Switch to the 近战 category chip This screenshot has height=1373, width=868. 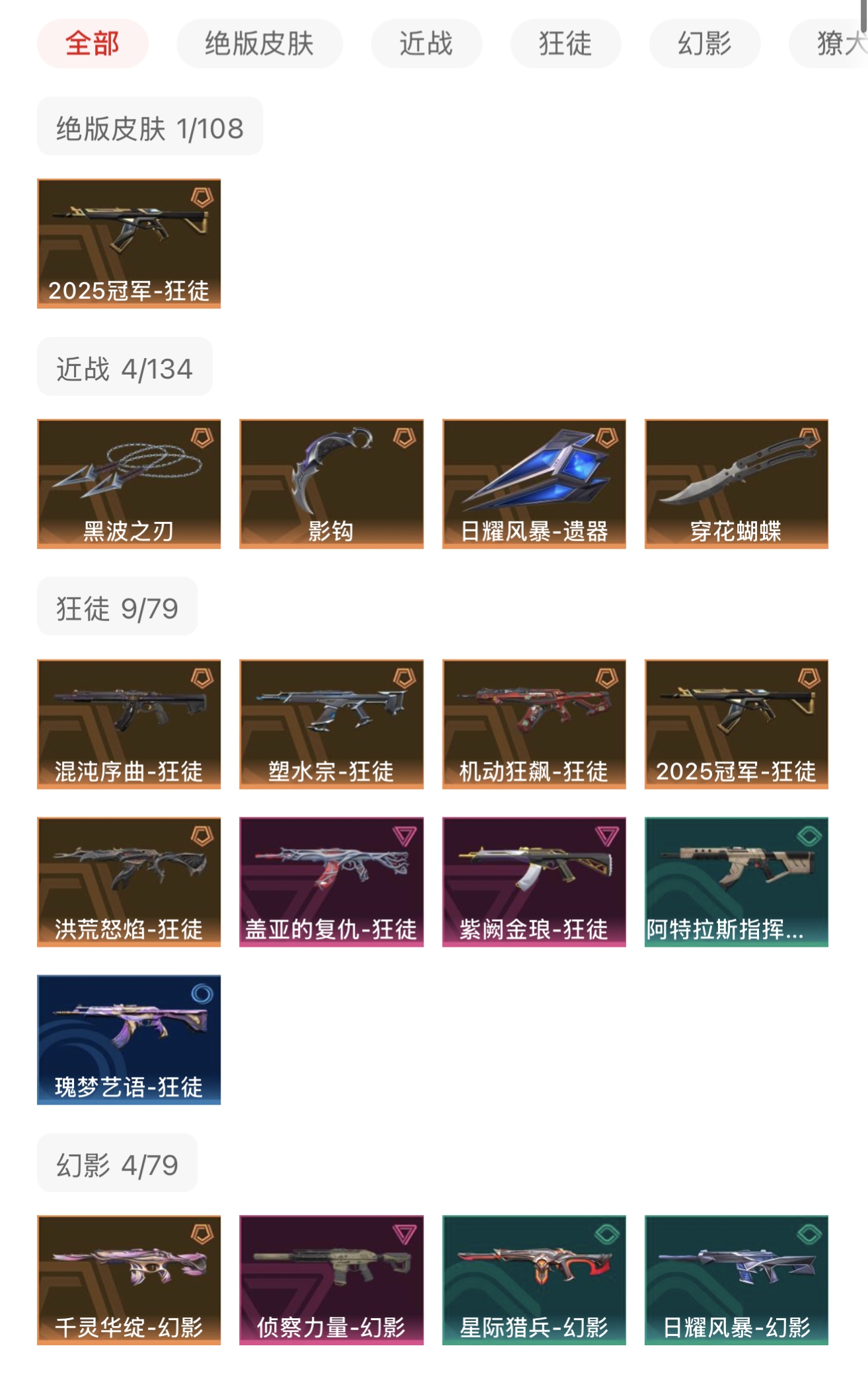[x=426, y=44]
